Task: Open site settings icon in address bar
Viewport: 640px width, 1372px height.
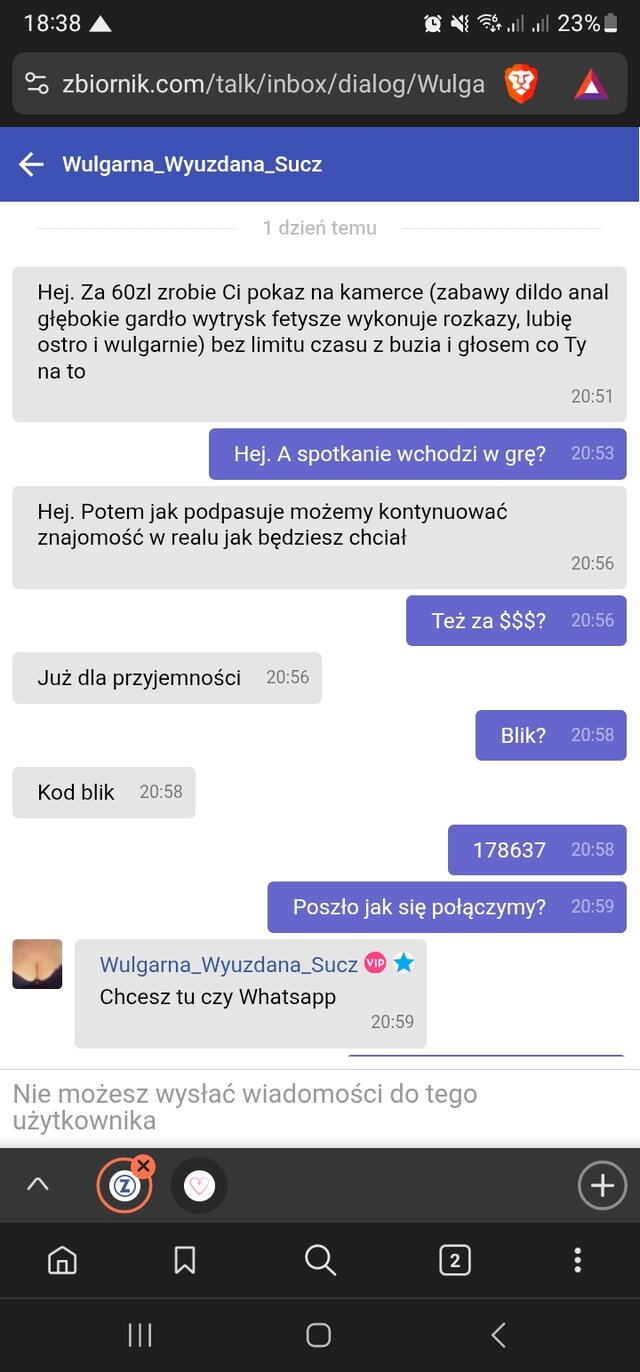Action: pyautogui.click(x=37, y=84)
